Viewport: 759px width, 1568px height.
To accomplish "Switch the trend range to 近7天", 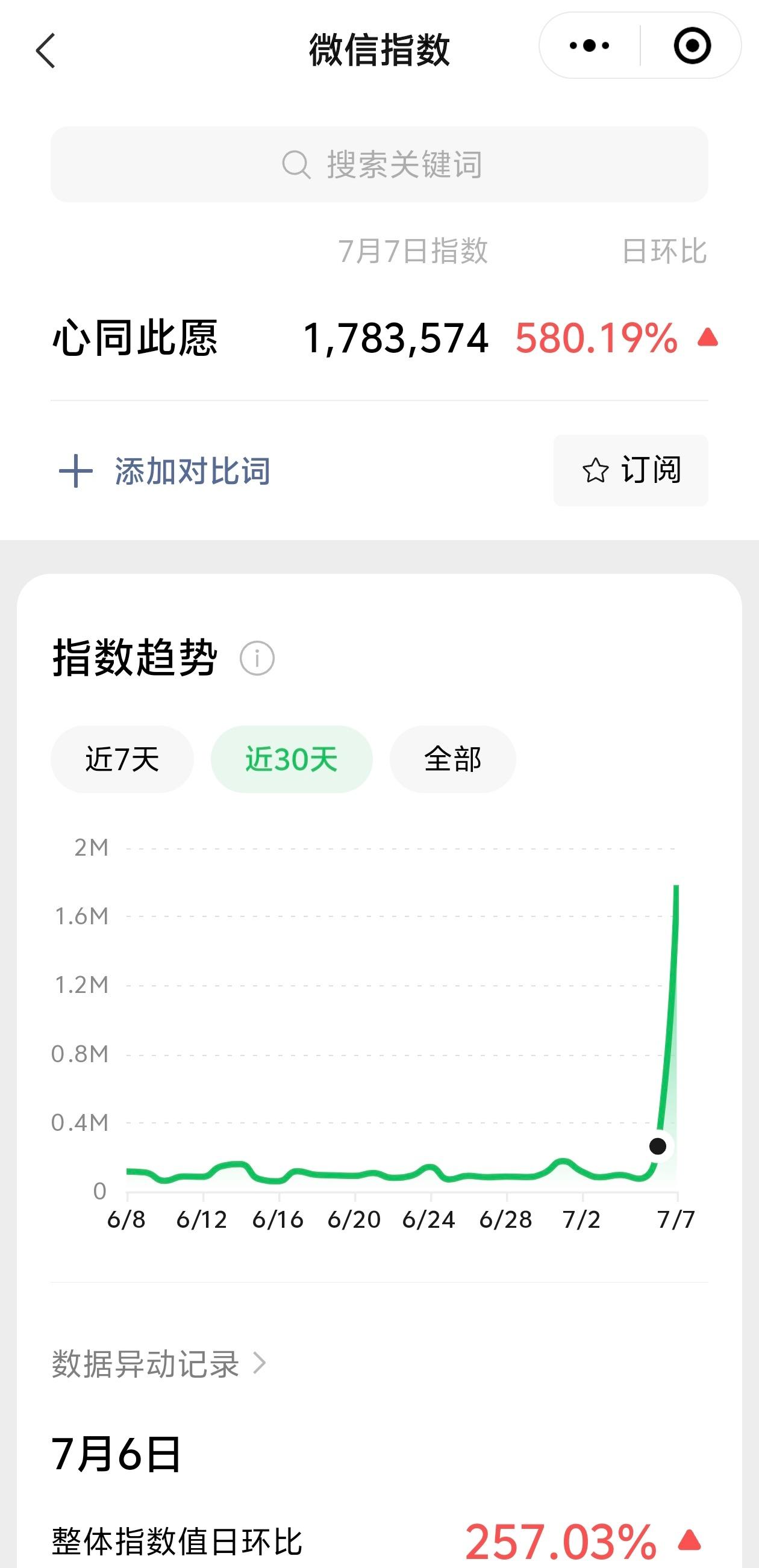I will [x=122, y=759].
